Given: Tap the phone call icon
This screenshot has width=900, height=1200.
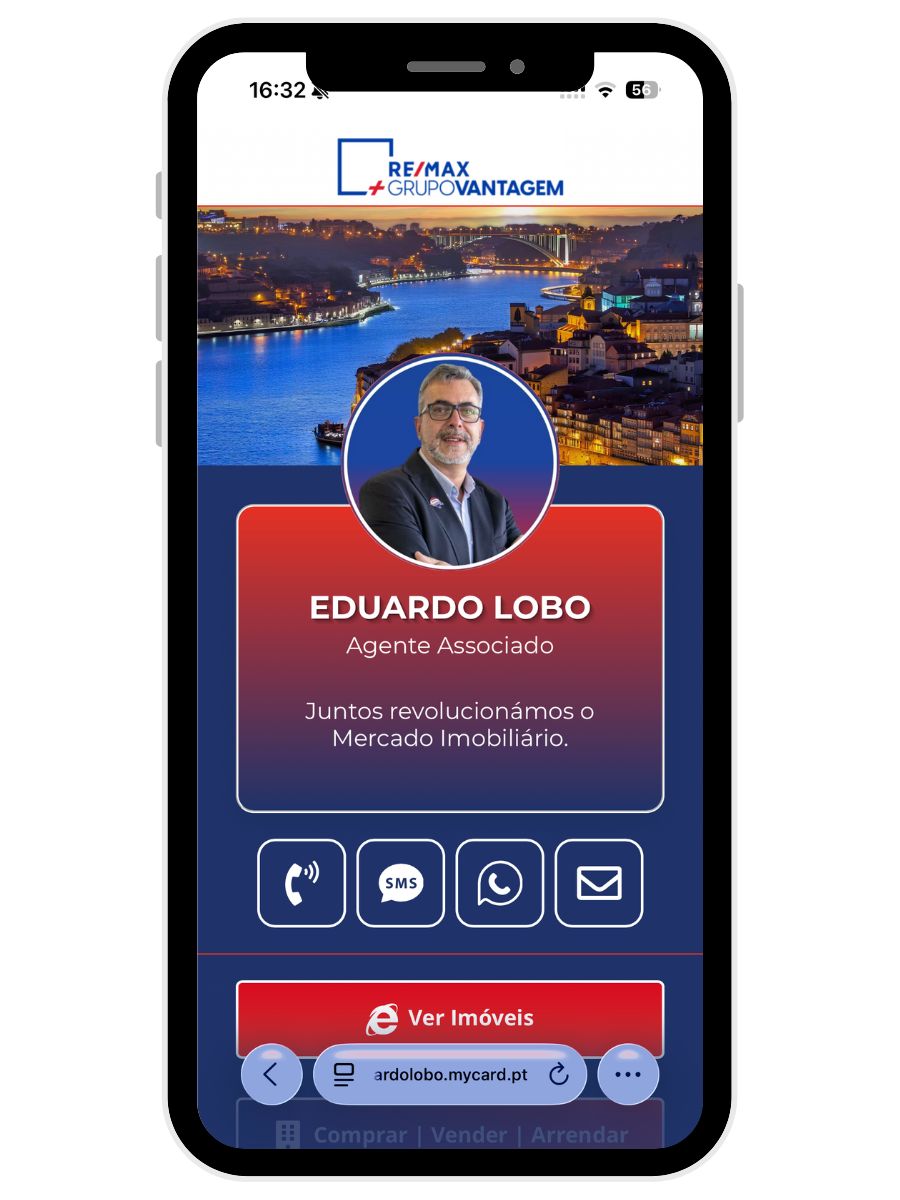Looking at the screenshot, I should pos(300,883).
